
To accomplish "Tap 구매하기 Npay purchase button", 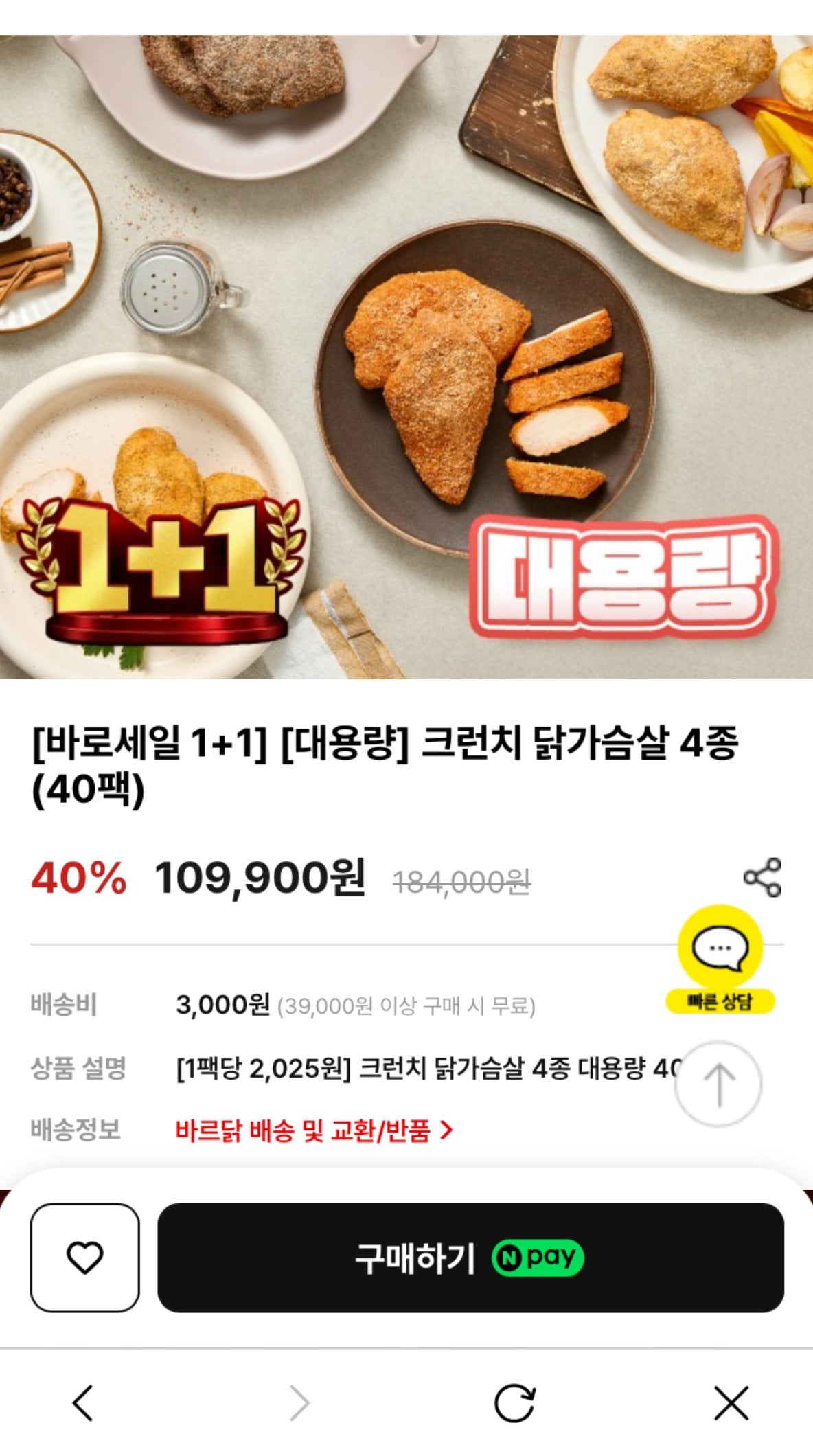I will (470, 1258).
